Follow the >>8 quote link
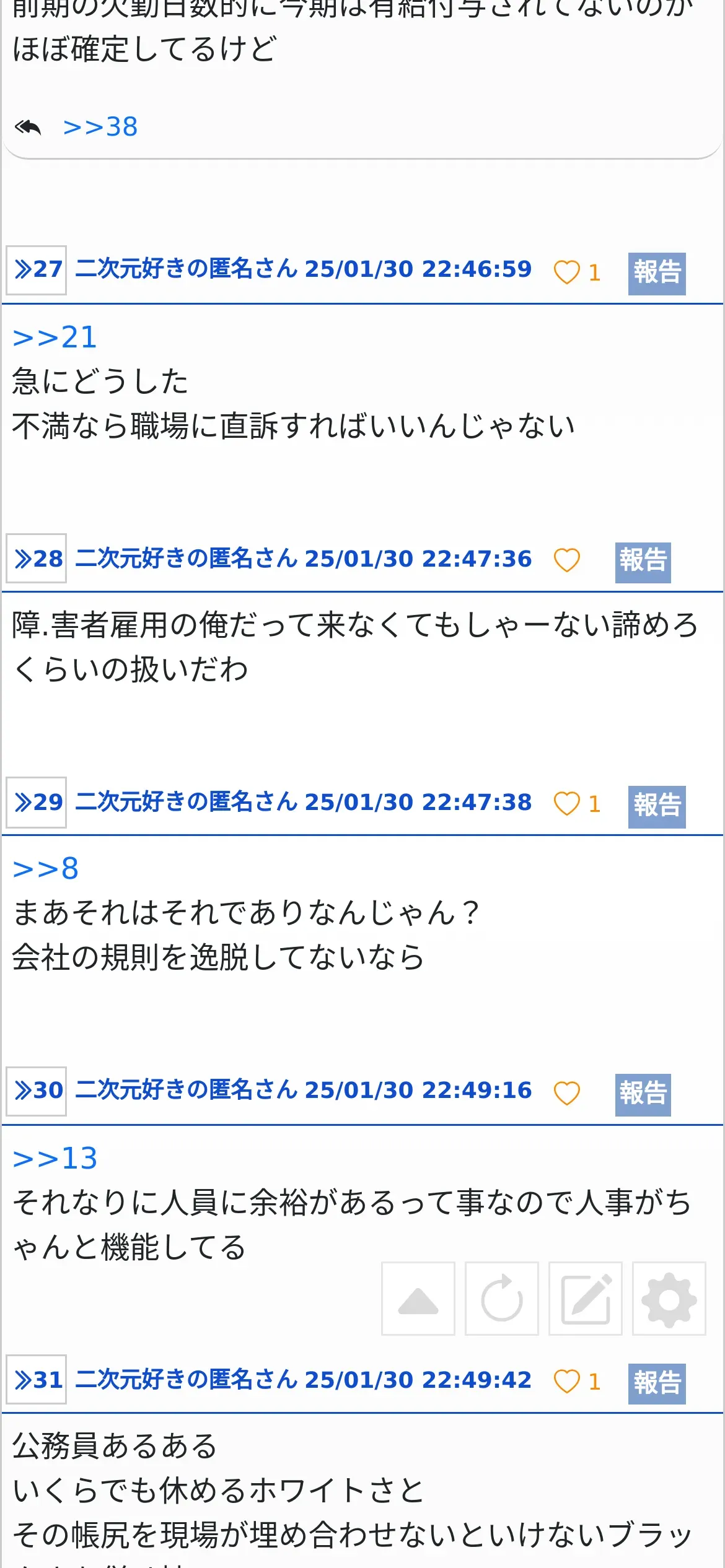Image resolution: width=725 pixels, height=1568 pixels. pyautogui.click(x=46, y=868)
